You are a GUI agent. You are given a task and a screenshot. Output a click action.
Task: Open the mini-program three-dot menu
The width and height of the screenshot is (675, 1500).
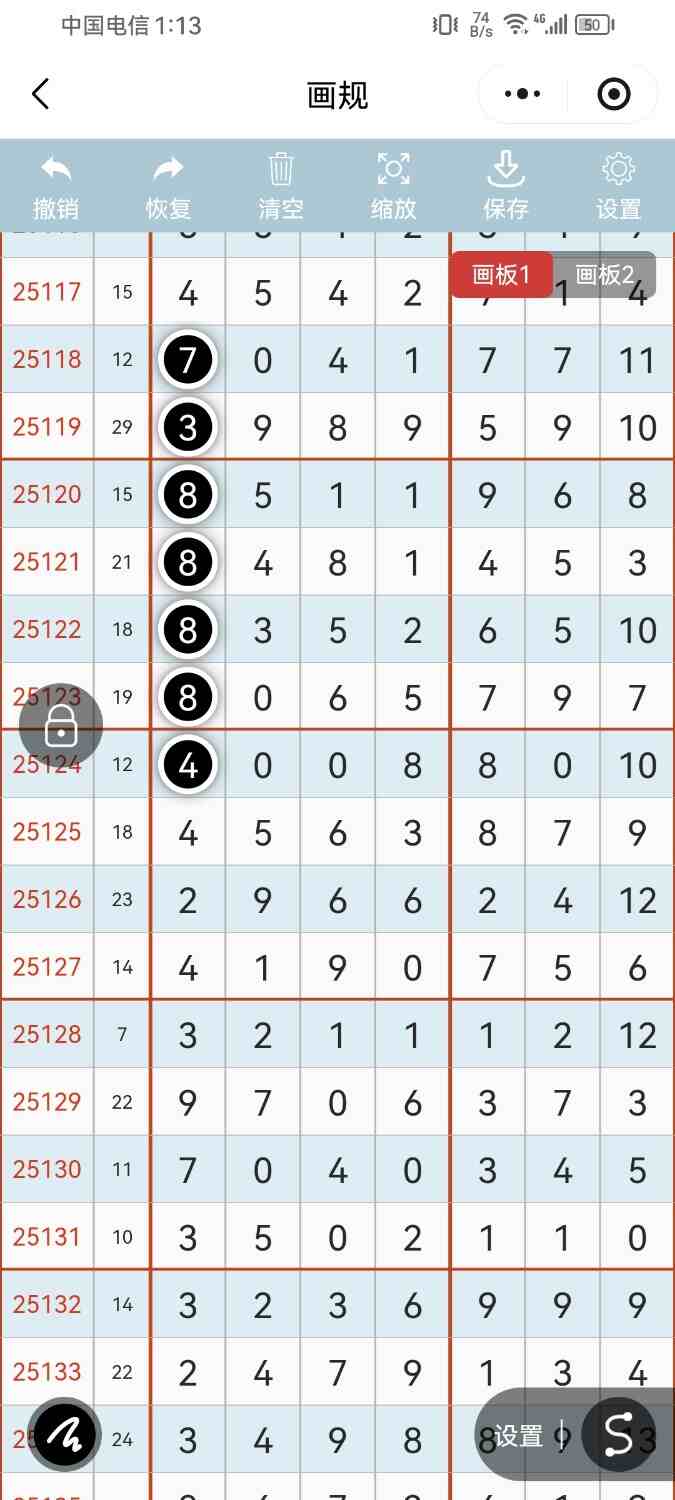pyautogui.click(x=522, y=95)
